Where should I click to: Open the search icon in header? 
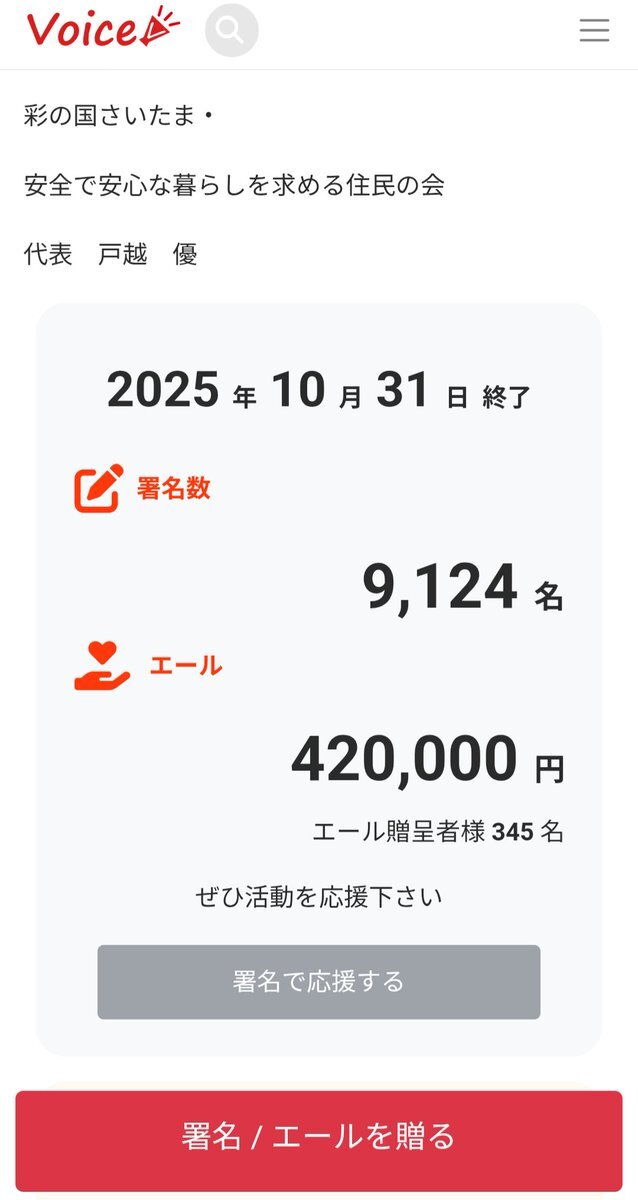pyautogui.click(x=231, y=31)
